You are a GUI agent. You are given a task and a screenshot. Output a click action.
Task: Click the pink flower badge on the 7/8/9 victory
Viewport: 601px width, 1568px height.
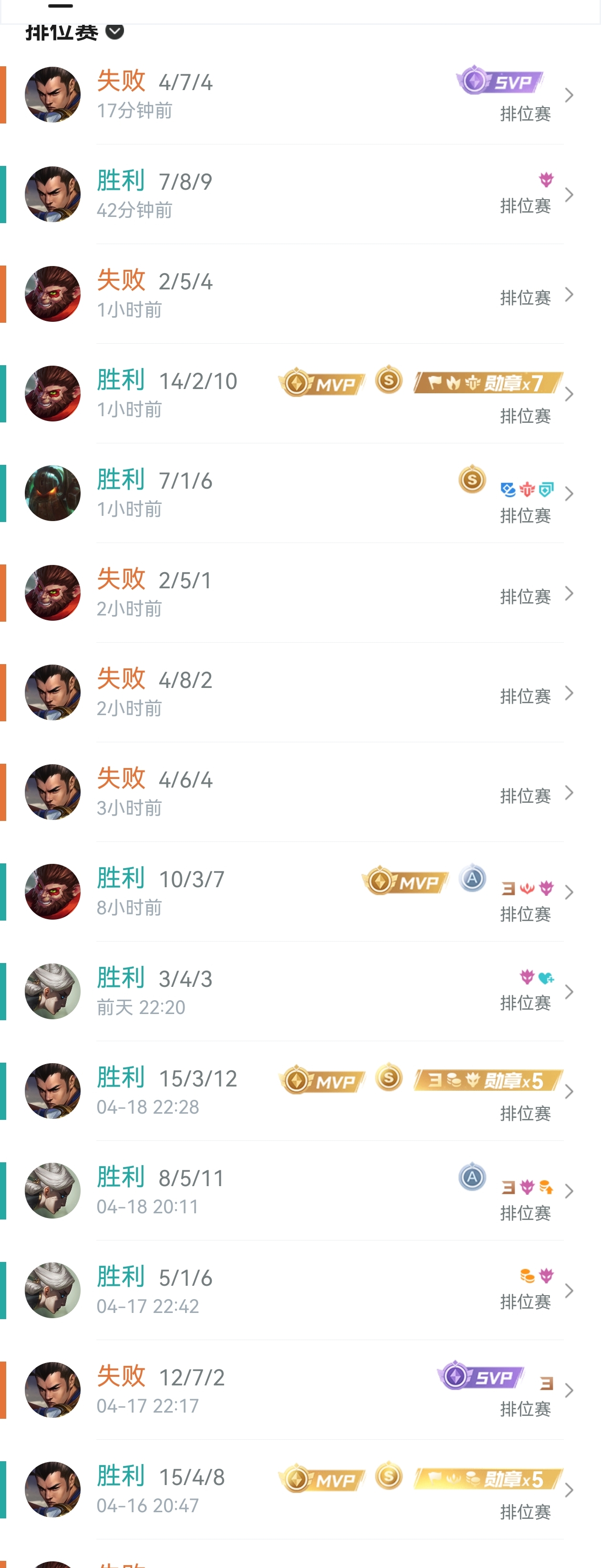(546, 181)
